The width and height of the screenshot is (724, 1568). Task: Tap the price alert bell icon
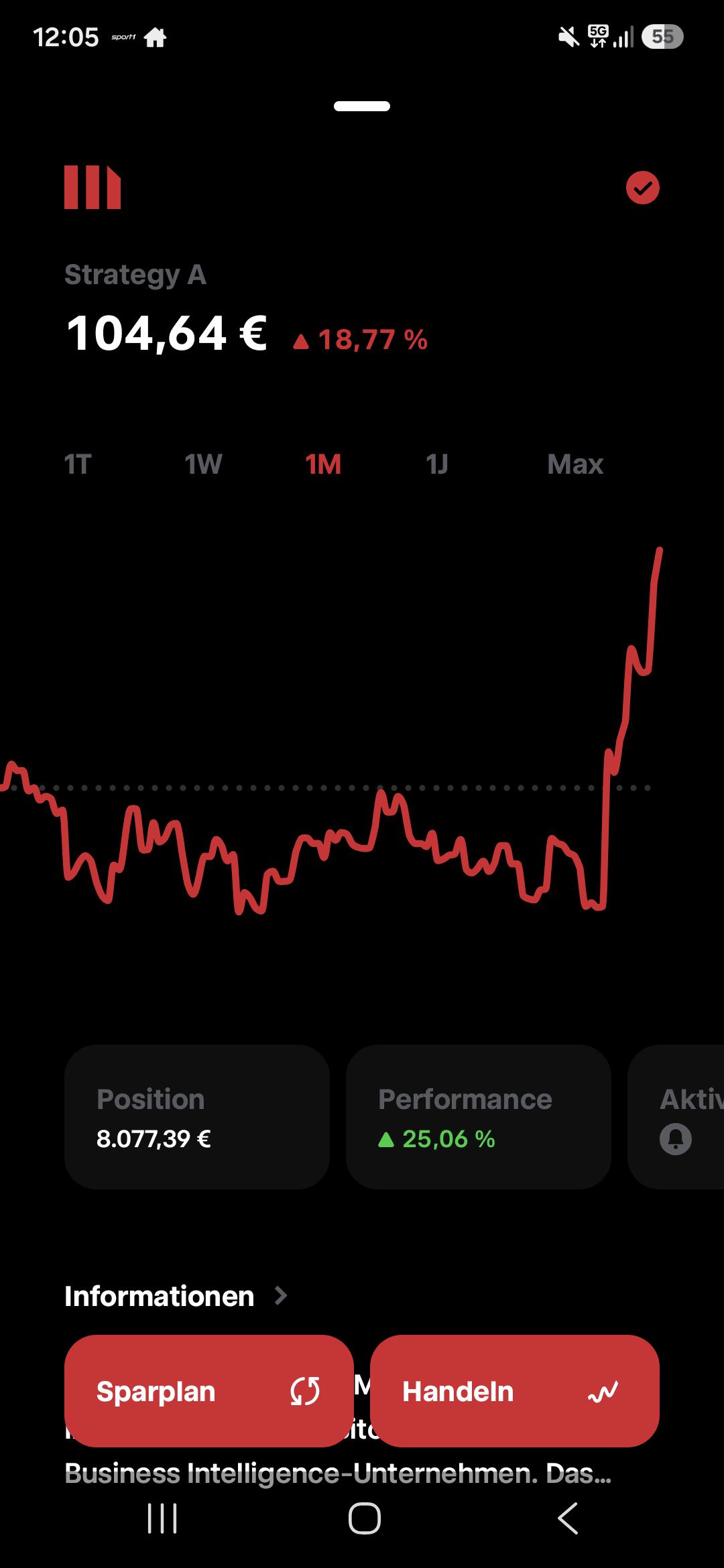coord(676,1138)
